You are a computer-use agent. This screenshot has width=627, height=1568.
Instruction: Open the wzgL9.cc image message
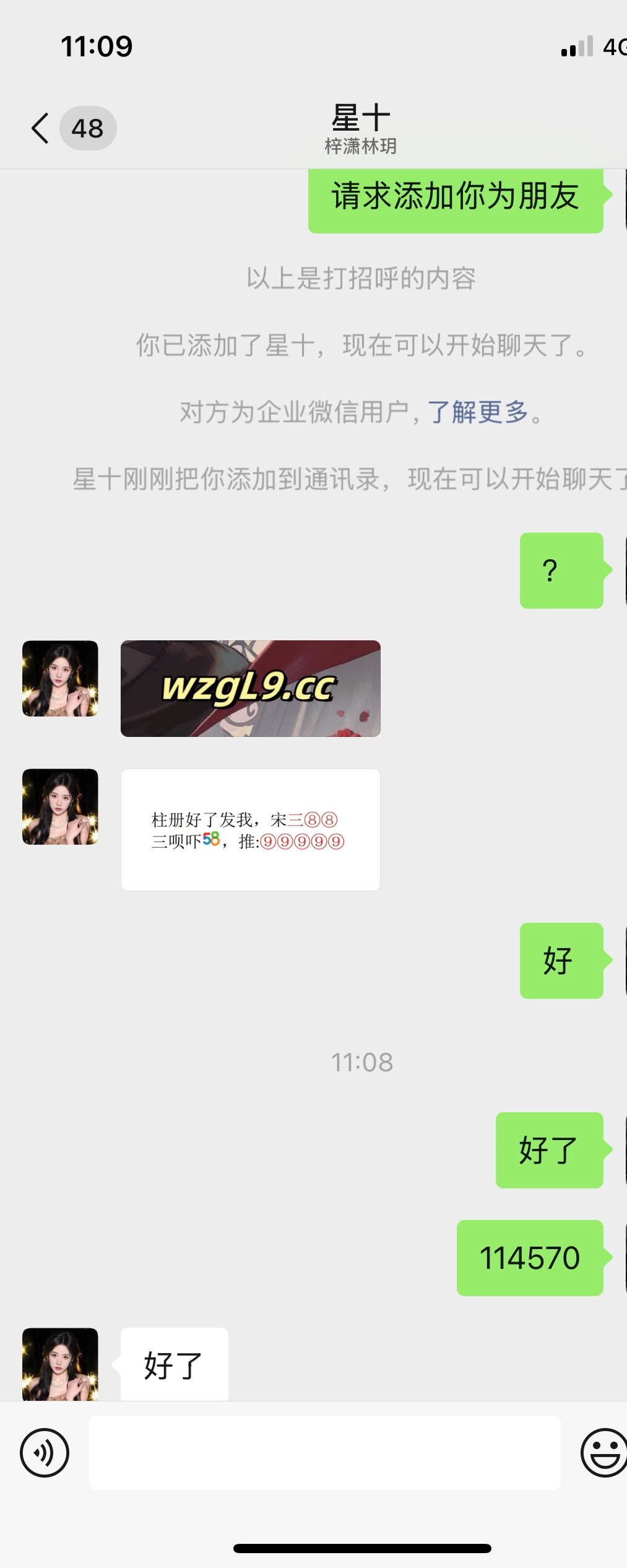pyautogui.click(x=250, y=688)
